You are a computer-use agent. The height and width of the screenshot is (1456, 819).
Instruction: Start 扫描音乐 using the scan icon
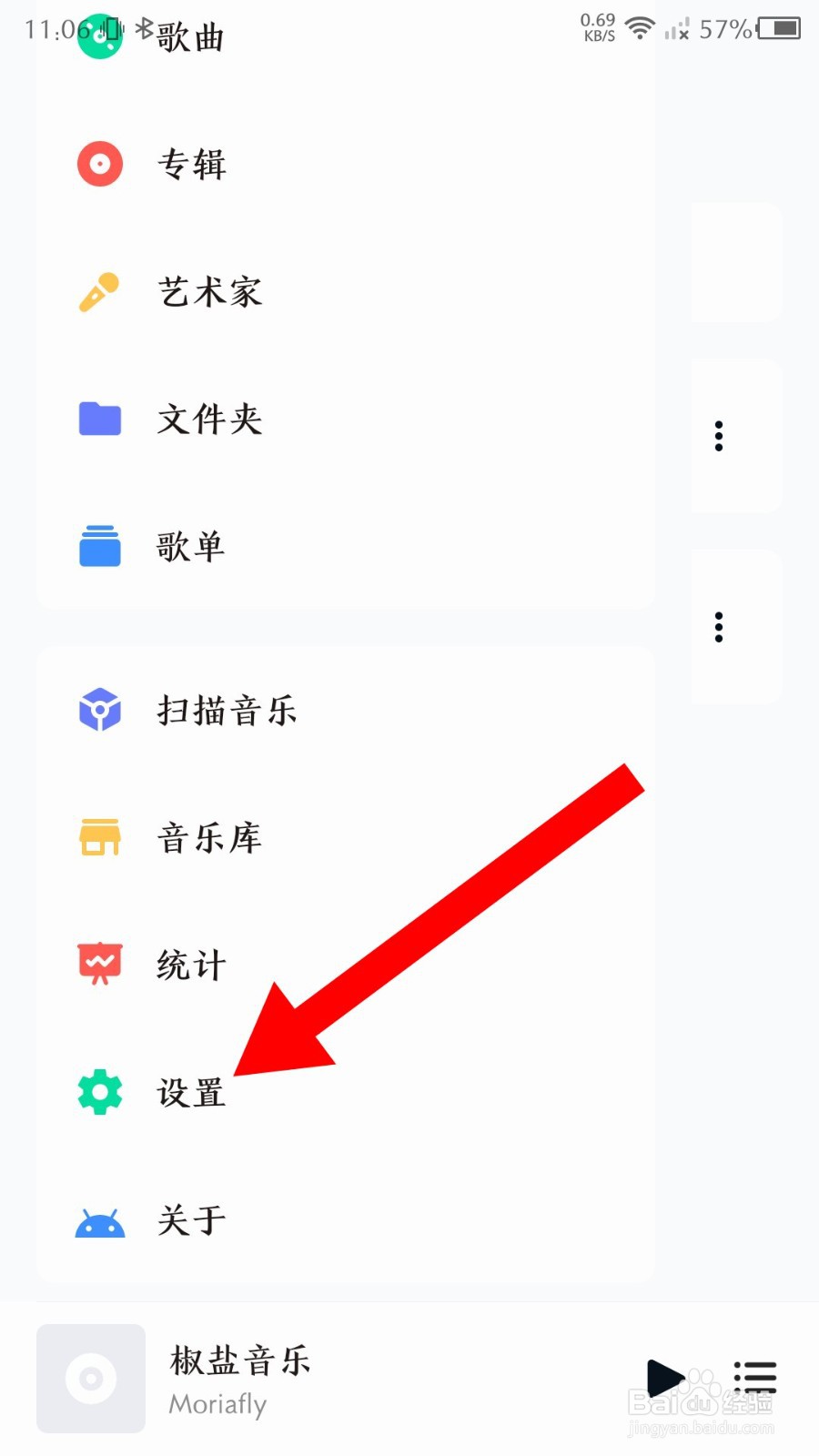[100, 710]
